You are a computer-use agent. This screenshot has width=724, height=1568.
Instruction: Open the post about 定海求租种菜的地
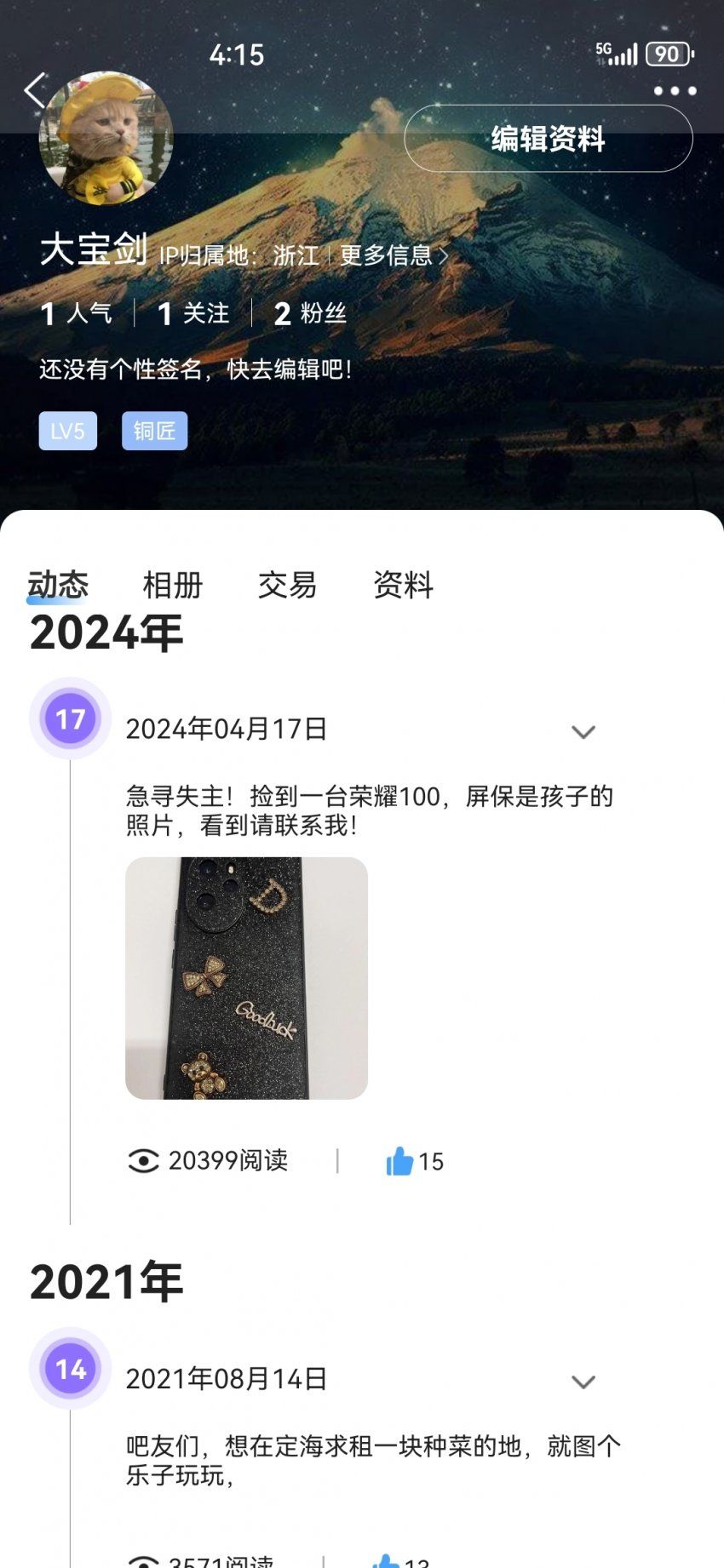click(x=373, y=1460)
